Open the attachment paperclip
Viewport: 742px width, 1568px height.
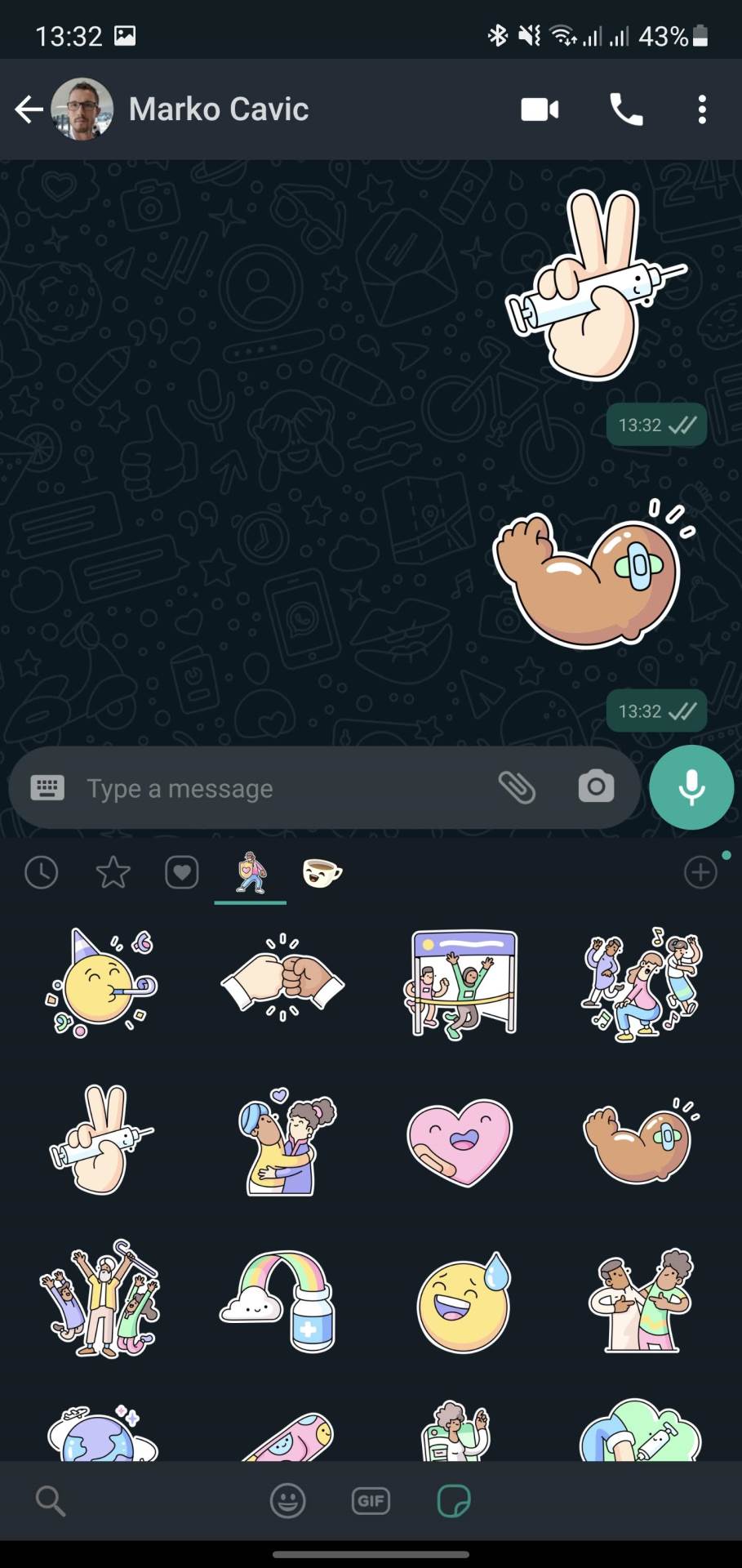pyautogui.click(x=517, y=788)
